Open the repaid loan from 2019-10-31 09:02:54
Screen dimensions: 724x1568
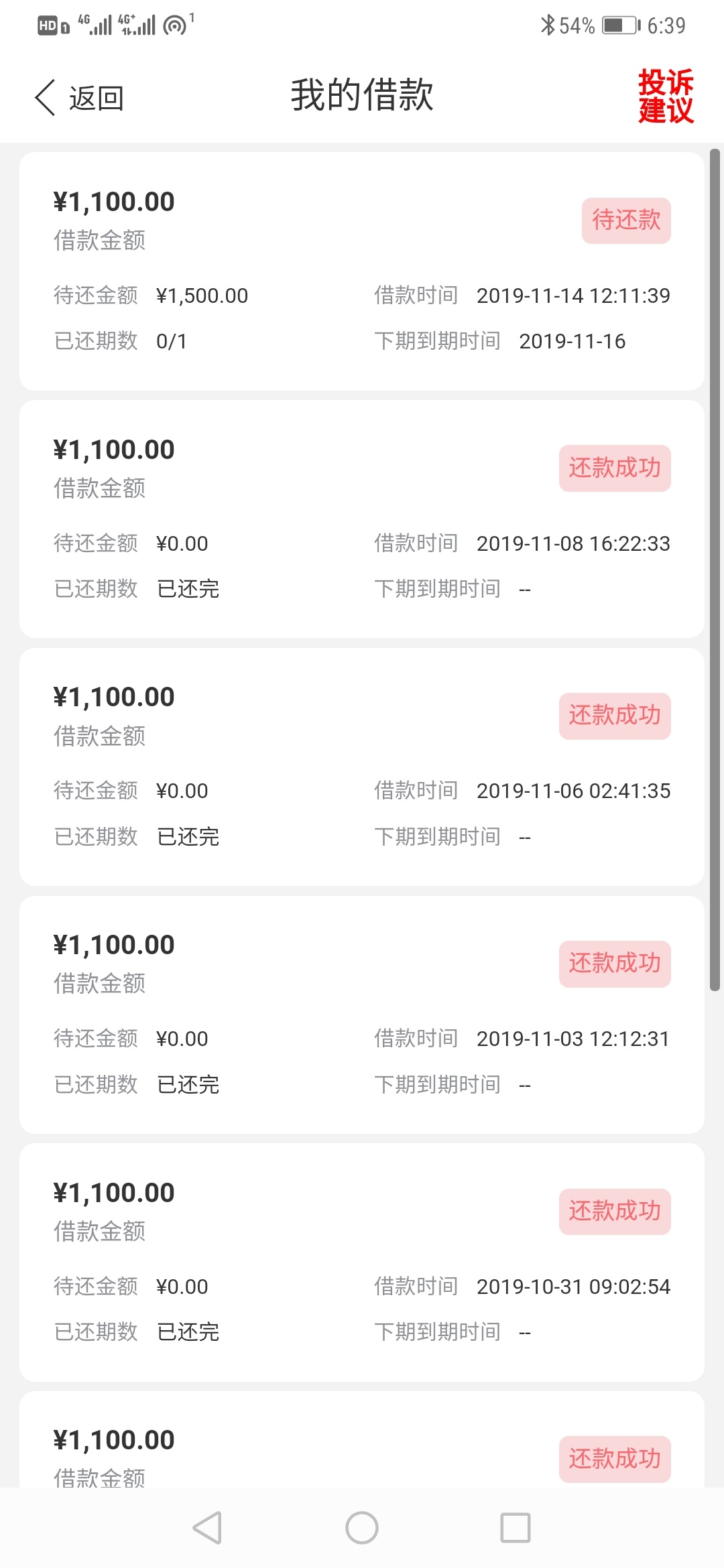362,1262
